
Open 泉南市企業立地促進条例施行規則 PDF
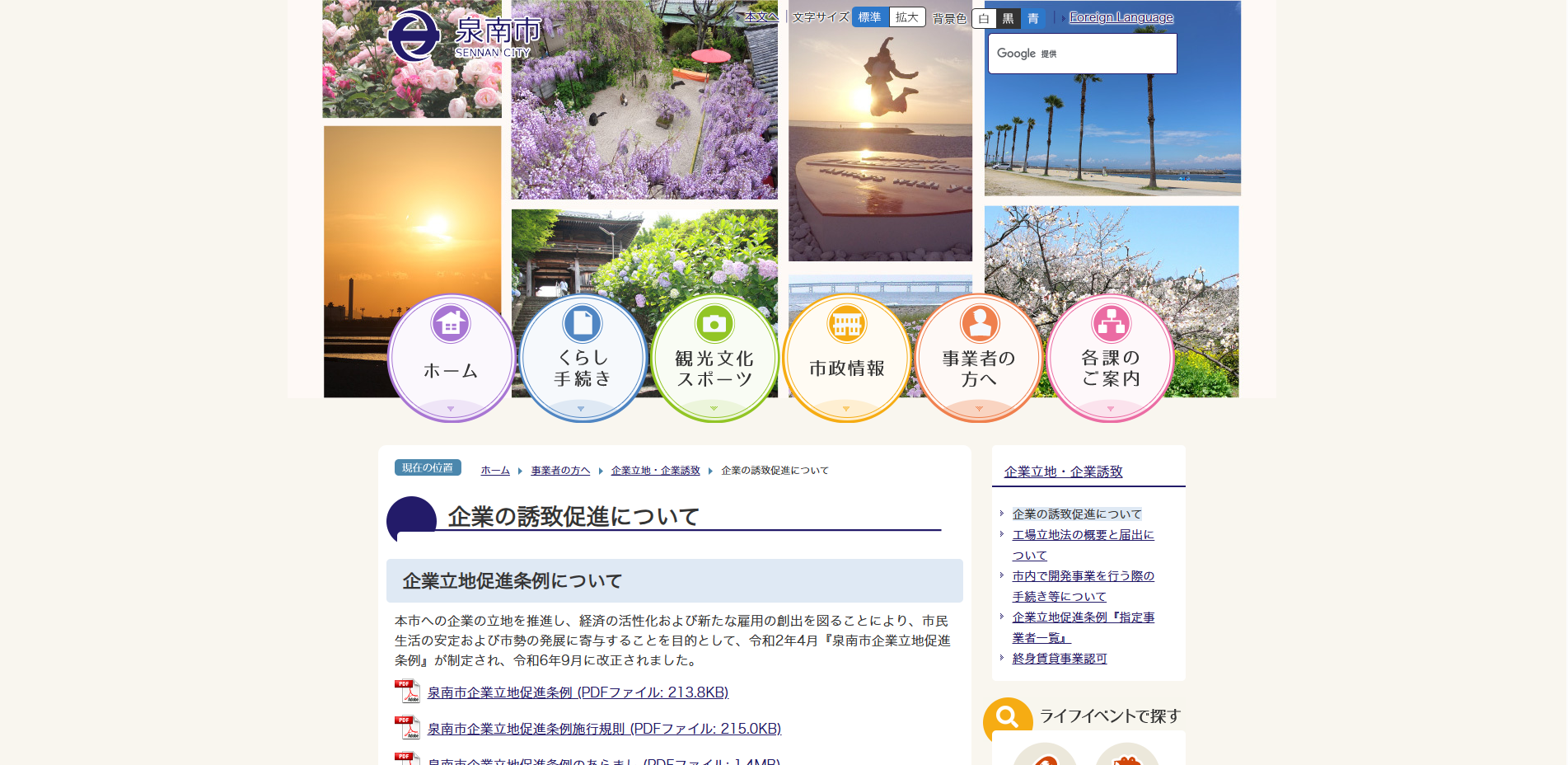pos(604,729)
